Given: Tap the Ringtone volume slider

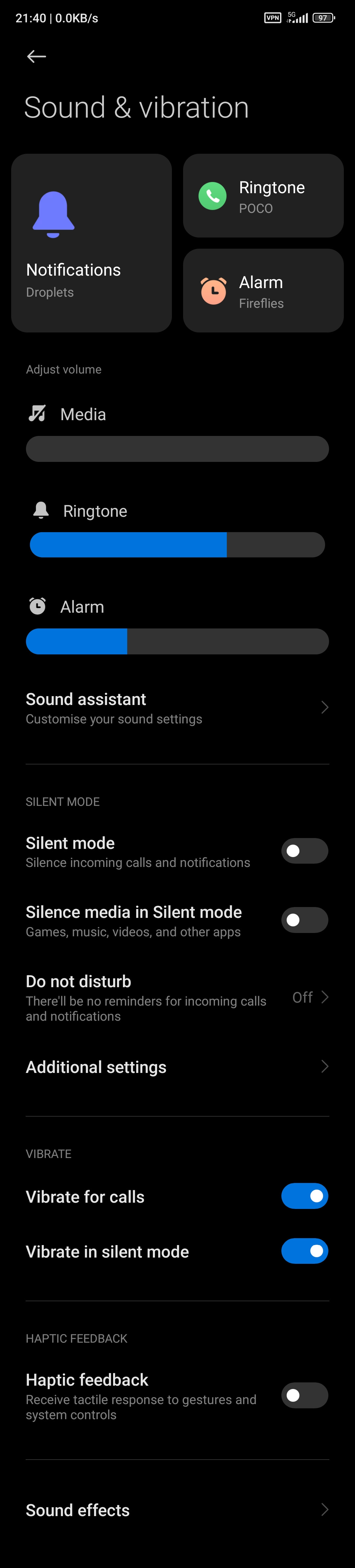Looking at the screenshot, I should pyautogui.click(x=177, y=545).
